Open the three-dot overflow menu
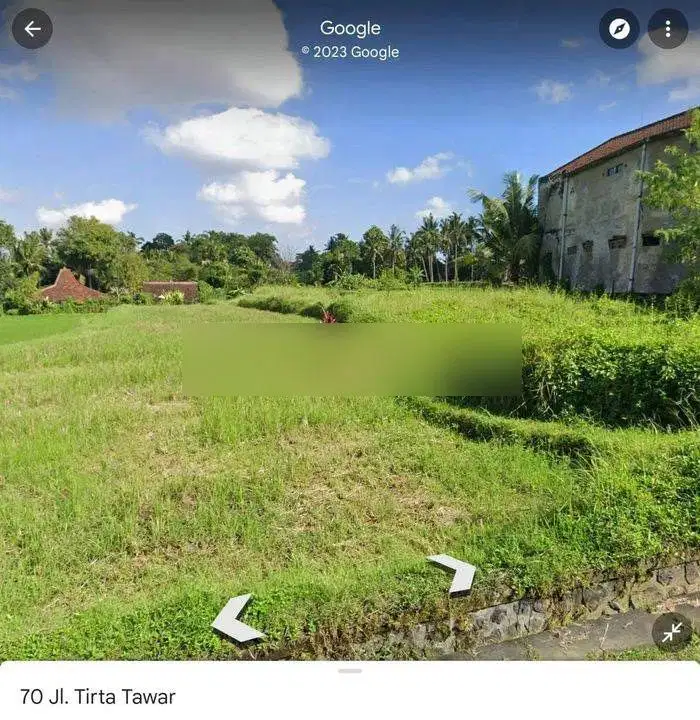The height and width of the screenshot is (720, 700). (x=668, y=29)
